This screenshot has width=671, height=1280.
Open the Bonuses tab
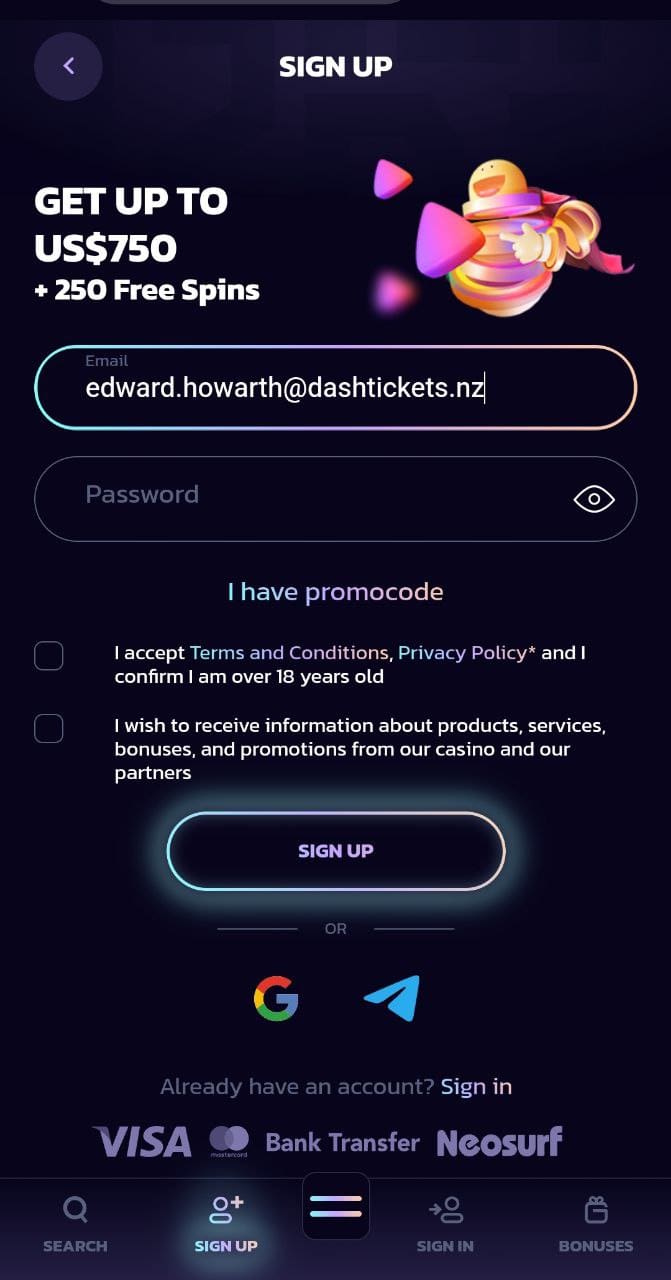click(596, 1224)
